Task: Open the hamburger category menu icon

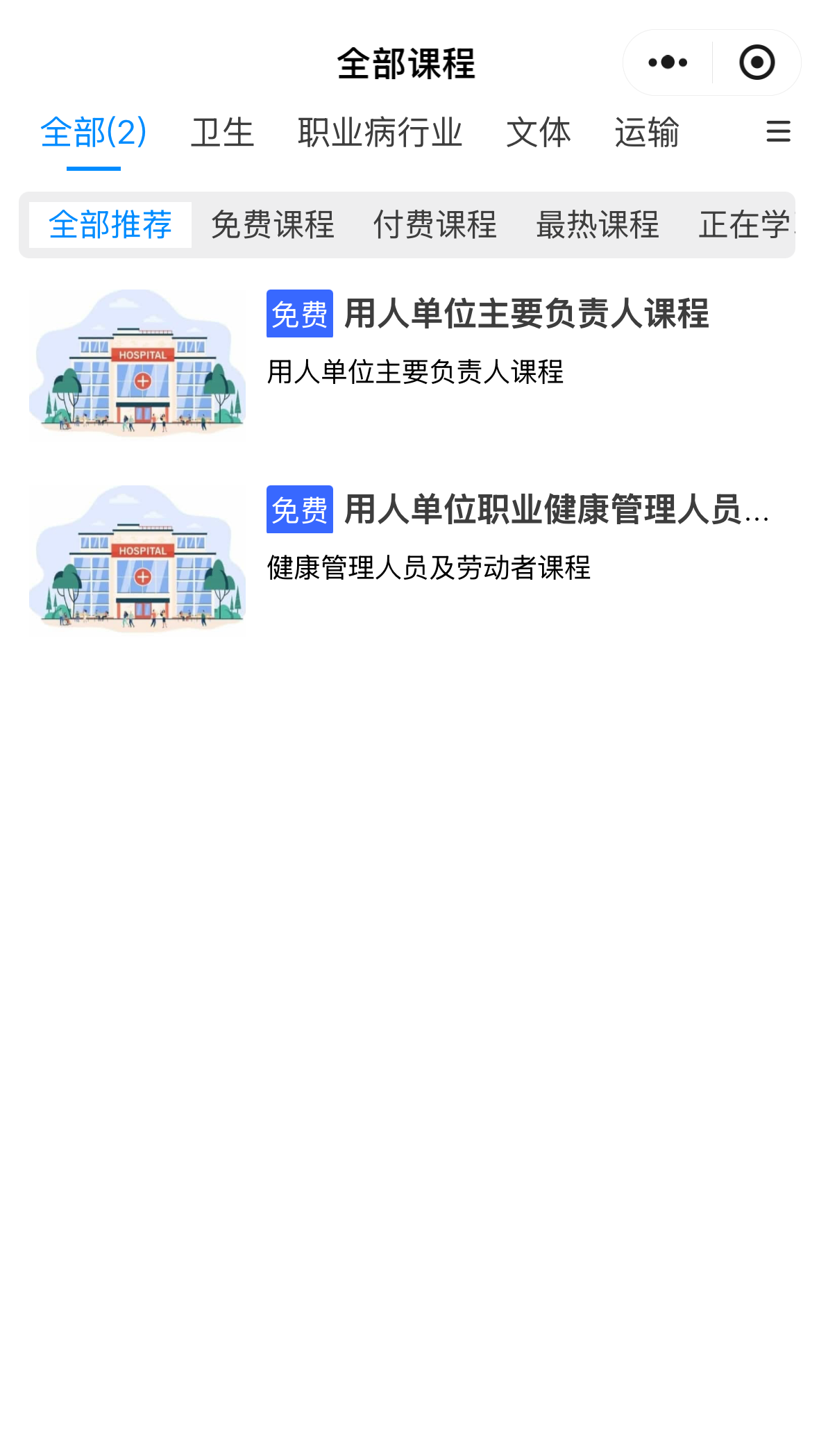Action: (777, 133)
